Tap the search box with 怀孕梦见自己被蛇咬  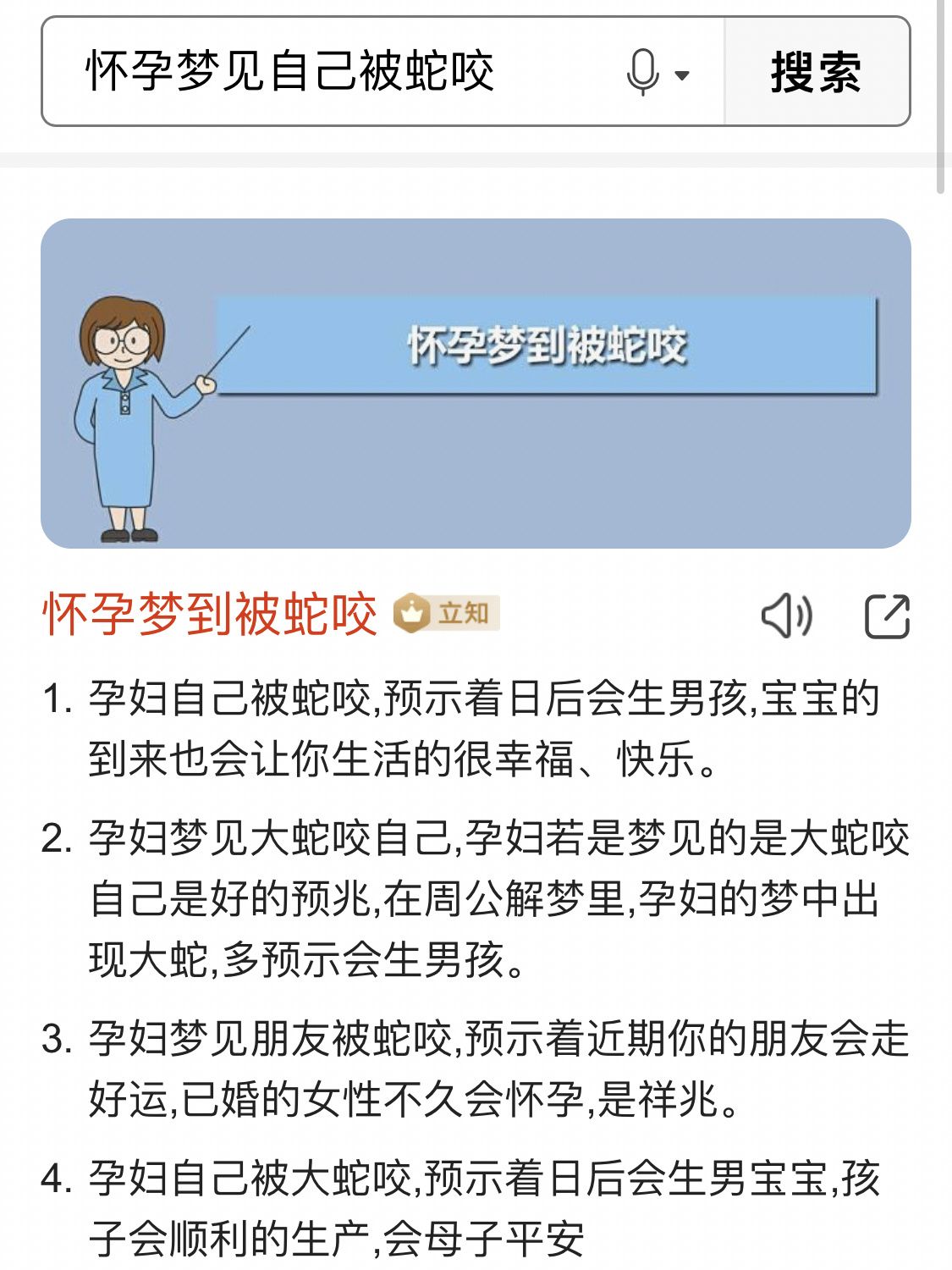pos(338,71)
